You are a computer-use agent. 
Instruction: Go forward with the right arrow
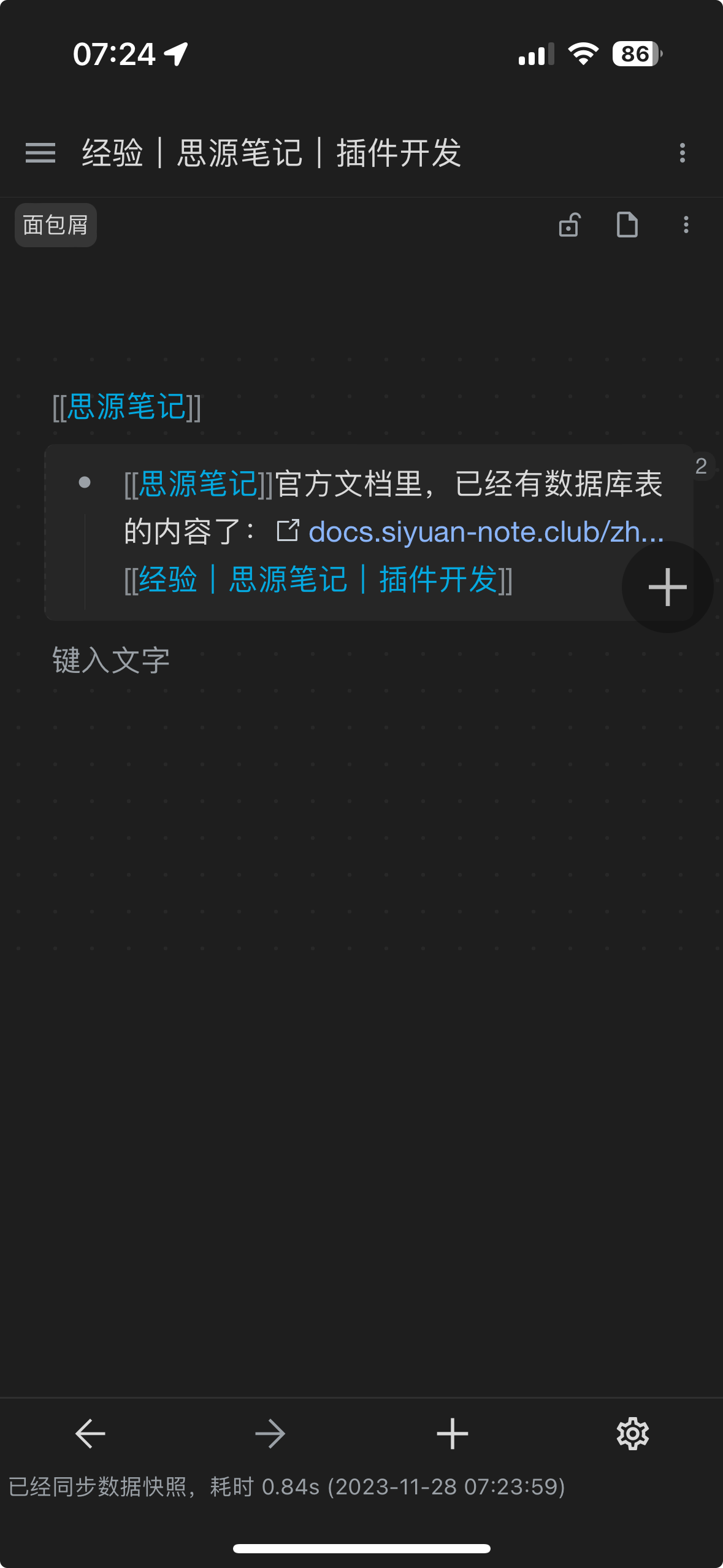[270, 1434]
